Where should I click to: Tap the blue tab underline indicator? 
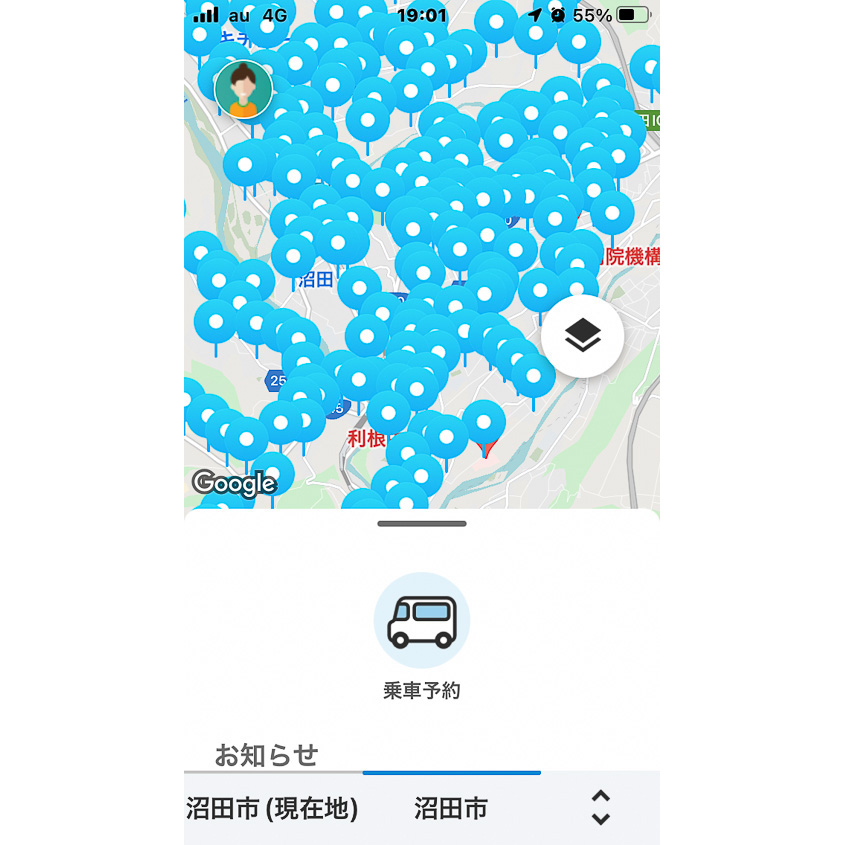coord(453,772)
